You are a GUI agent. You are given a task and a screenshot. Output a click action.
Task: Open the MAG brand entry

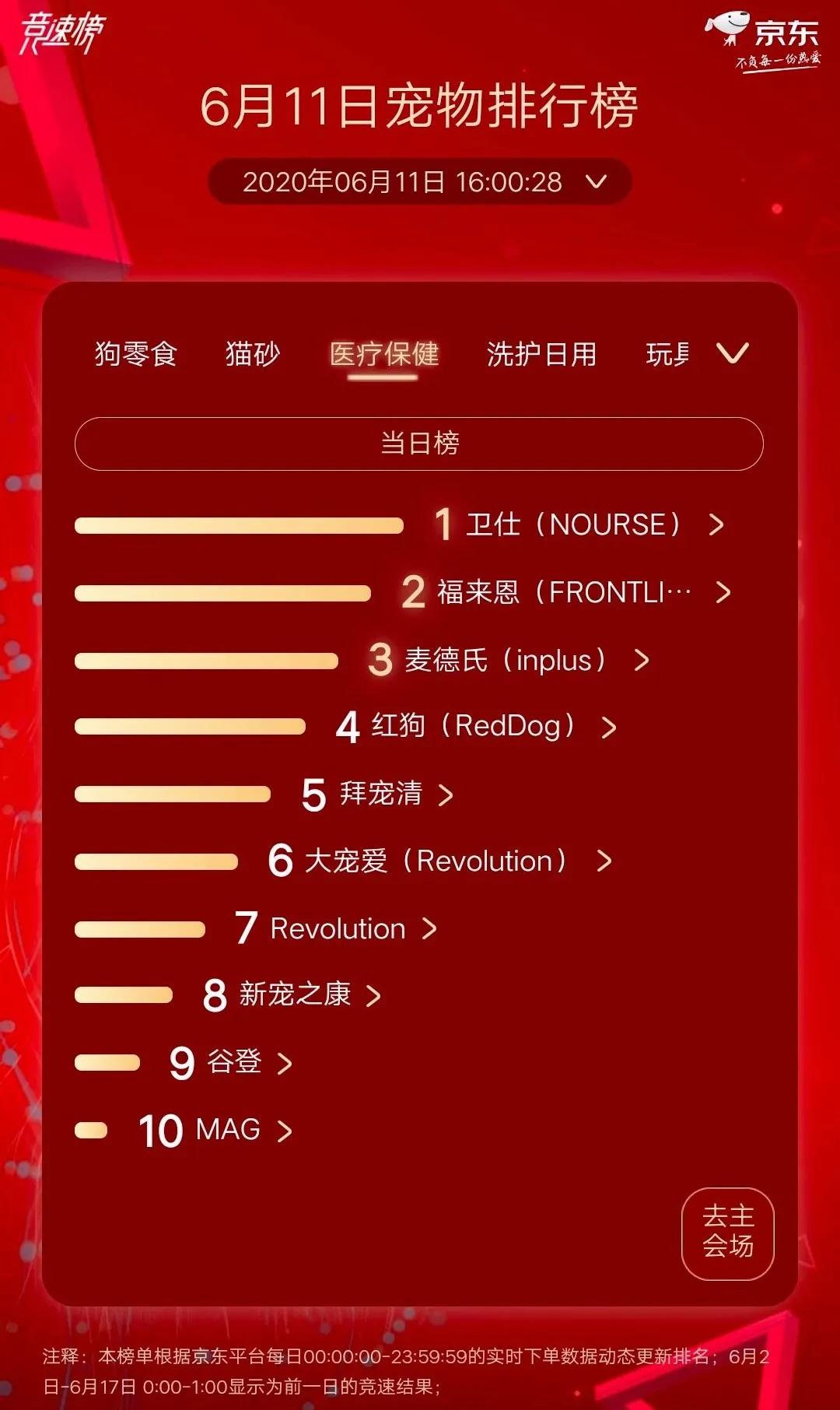pyautogui.click(x=229, y=1130)
